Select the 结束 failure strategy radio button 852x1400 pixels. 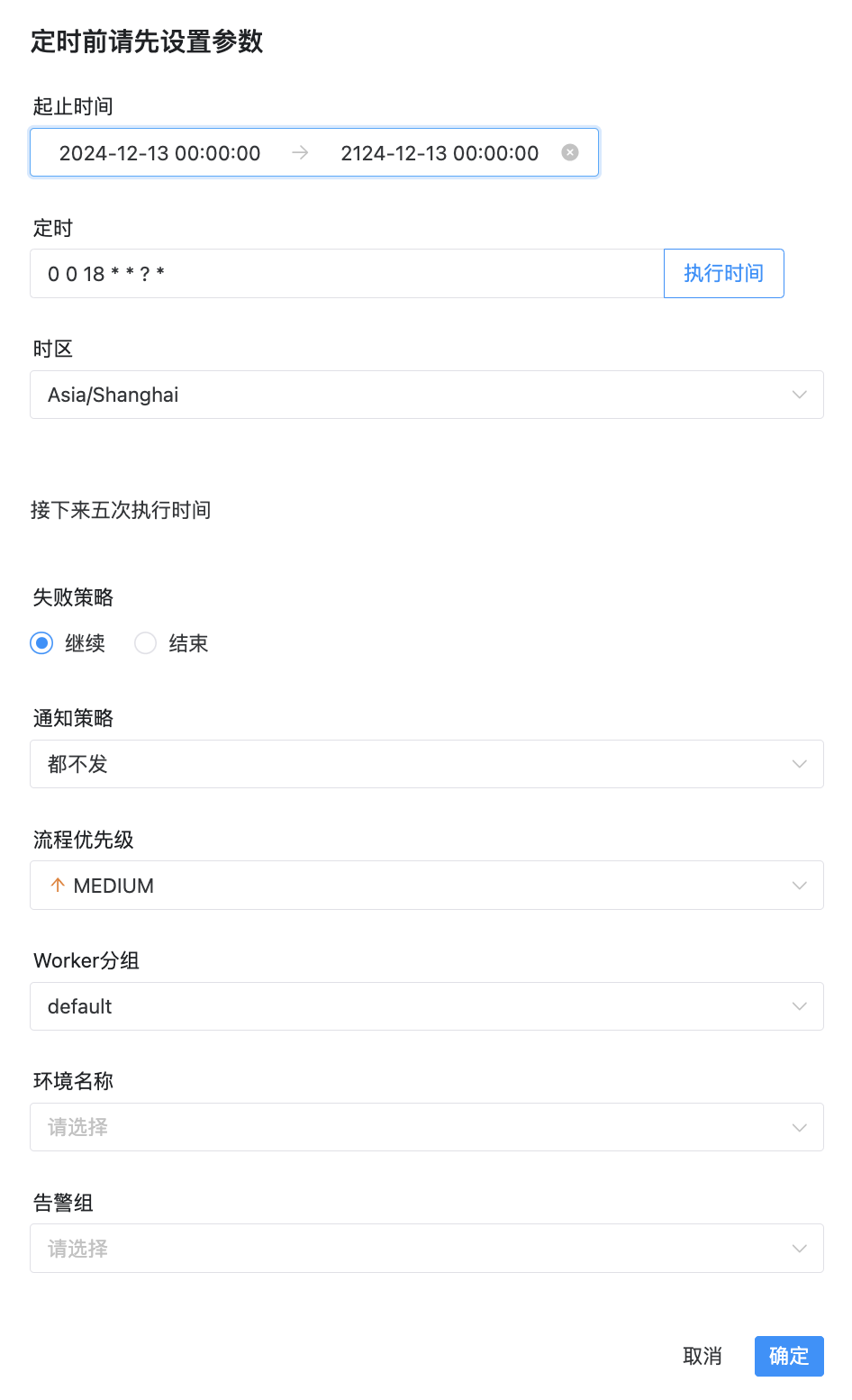[x=145, y=643]
